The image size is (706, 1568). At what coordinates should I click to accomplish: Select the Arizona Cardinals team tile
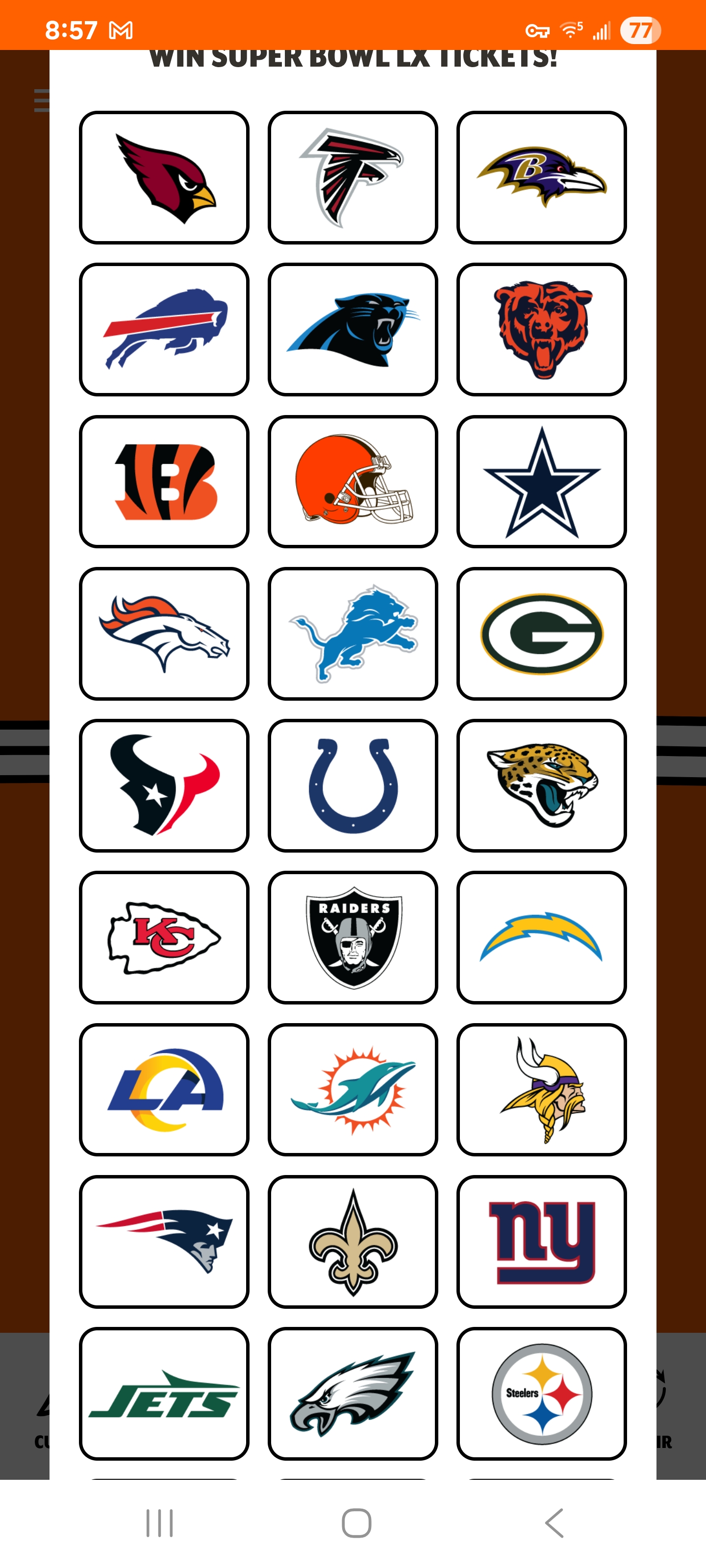(164, 177)
